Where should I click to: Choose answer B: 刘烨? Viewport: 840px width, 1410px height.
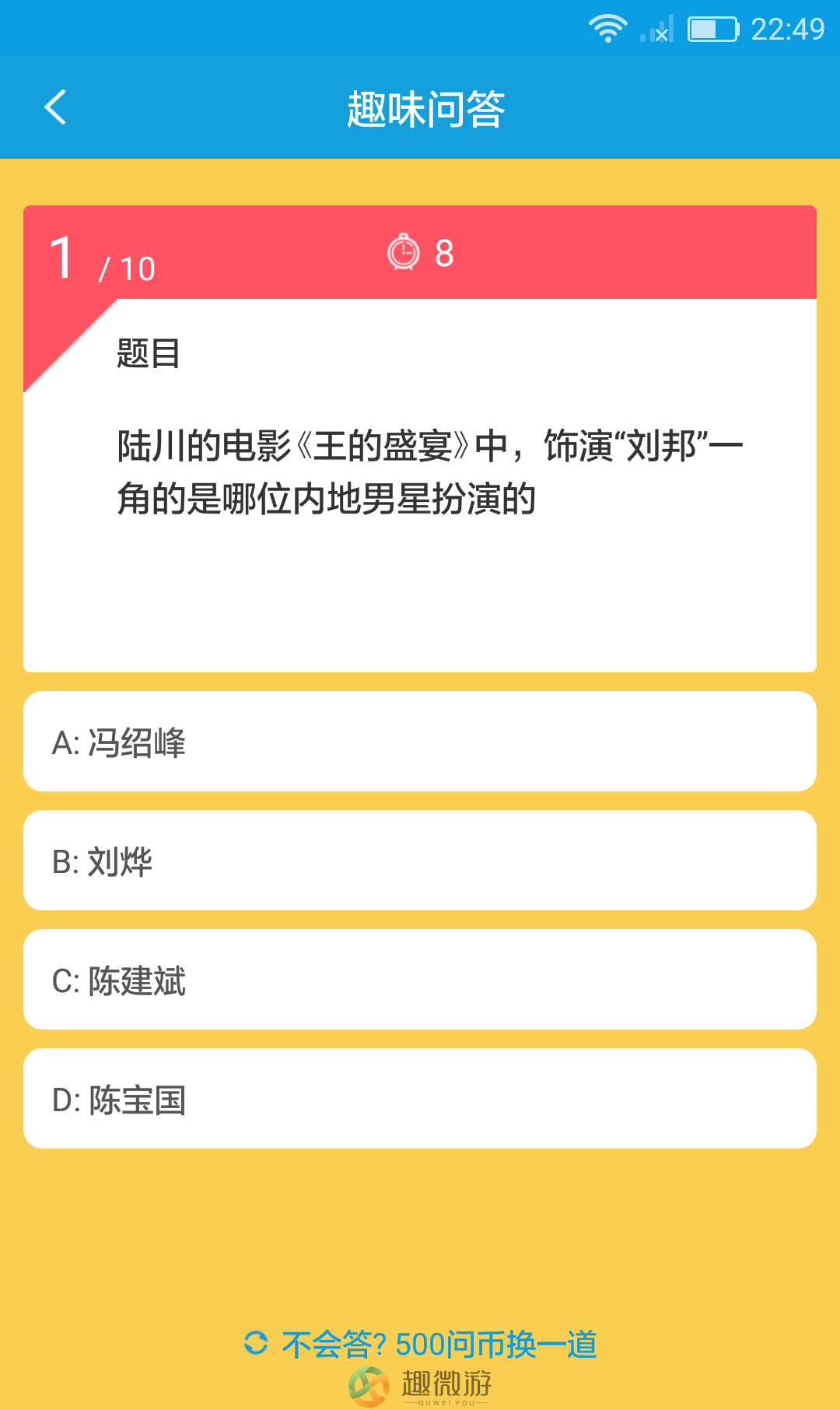420,861
